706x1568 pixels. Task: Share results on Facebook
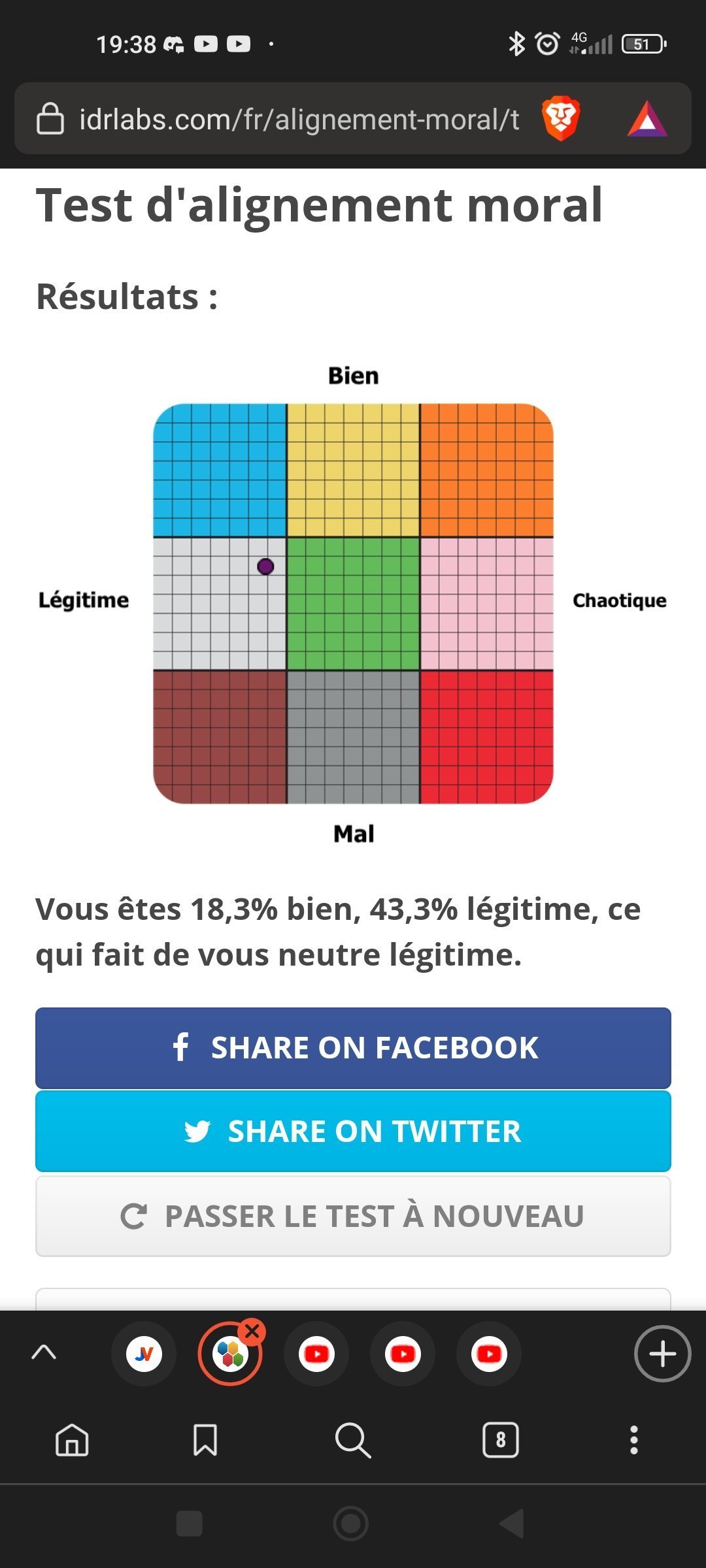tap(353, 1048)
